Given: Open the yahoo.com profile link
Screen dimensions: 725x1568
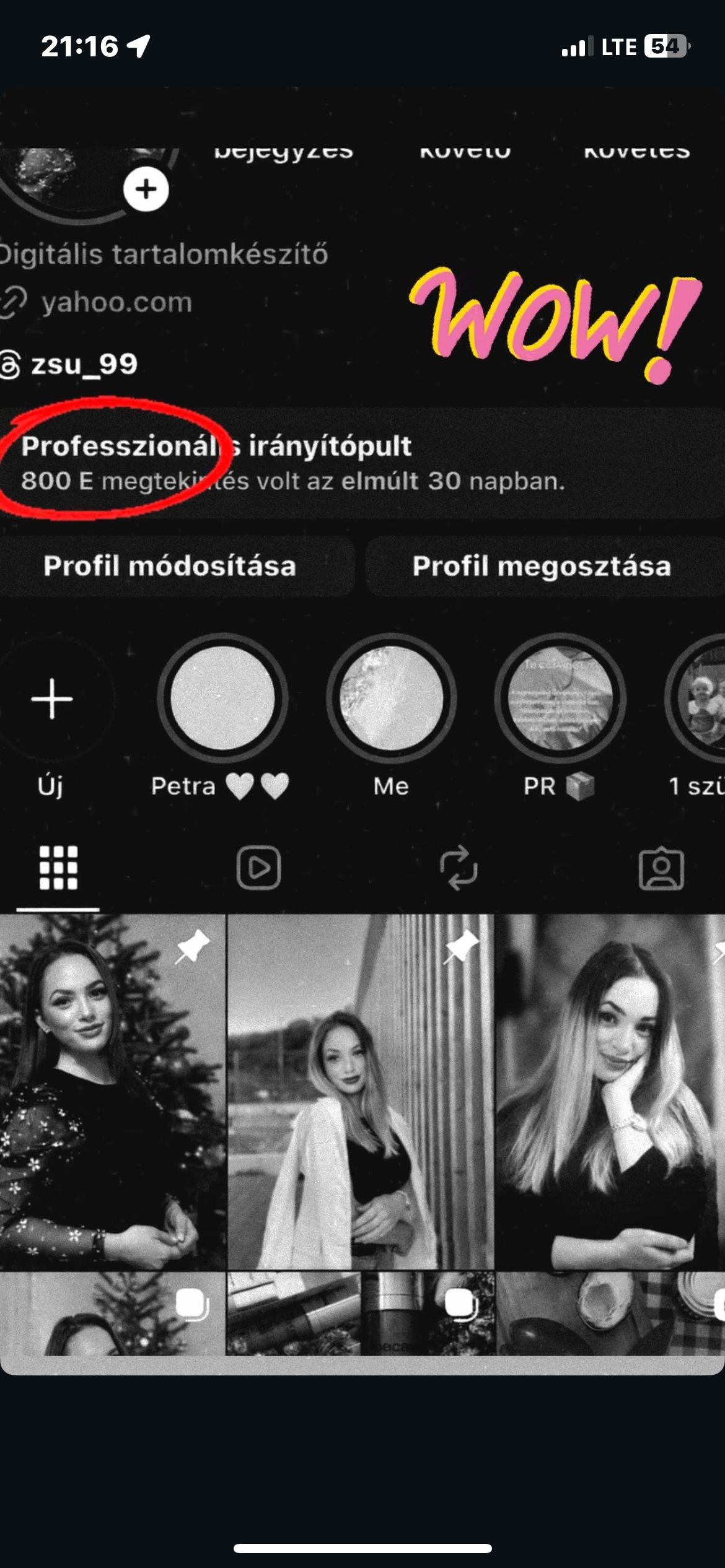Looking at the screenshot, I should [115, 302].
